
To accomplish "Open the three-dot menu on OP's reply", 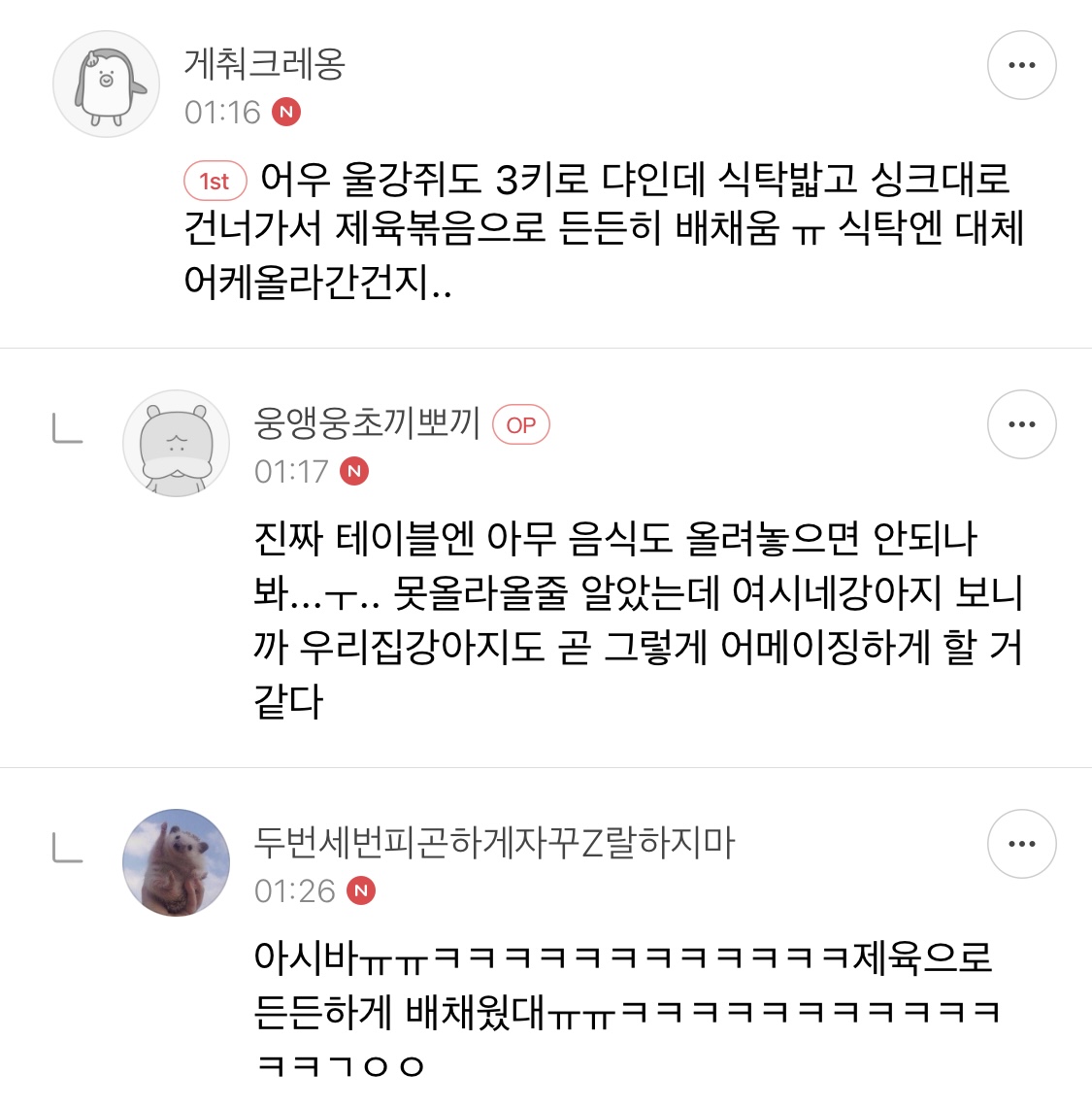I will pos(1021,424).
